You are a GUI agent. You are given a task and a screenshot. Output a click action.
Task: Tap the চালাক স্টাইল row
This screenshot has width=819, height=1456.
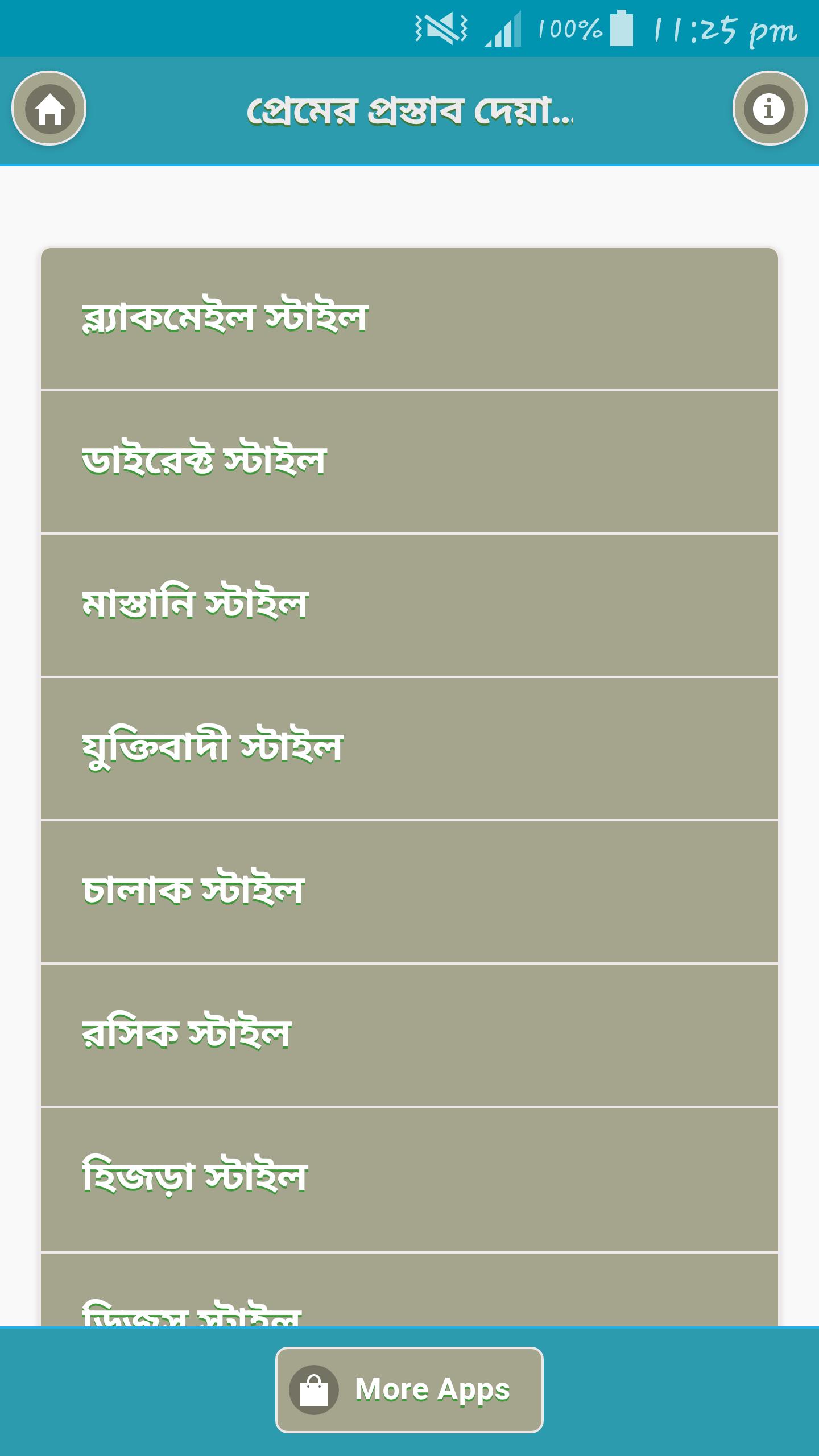pos(409,892)
